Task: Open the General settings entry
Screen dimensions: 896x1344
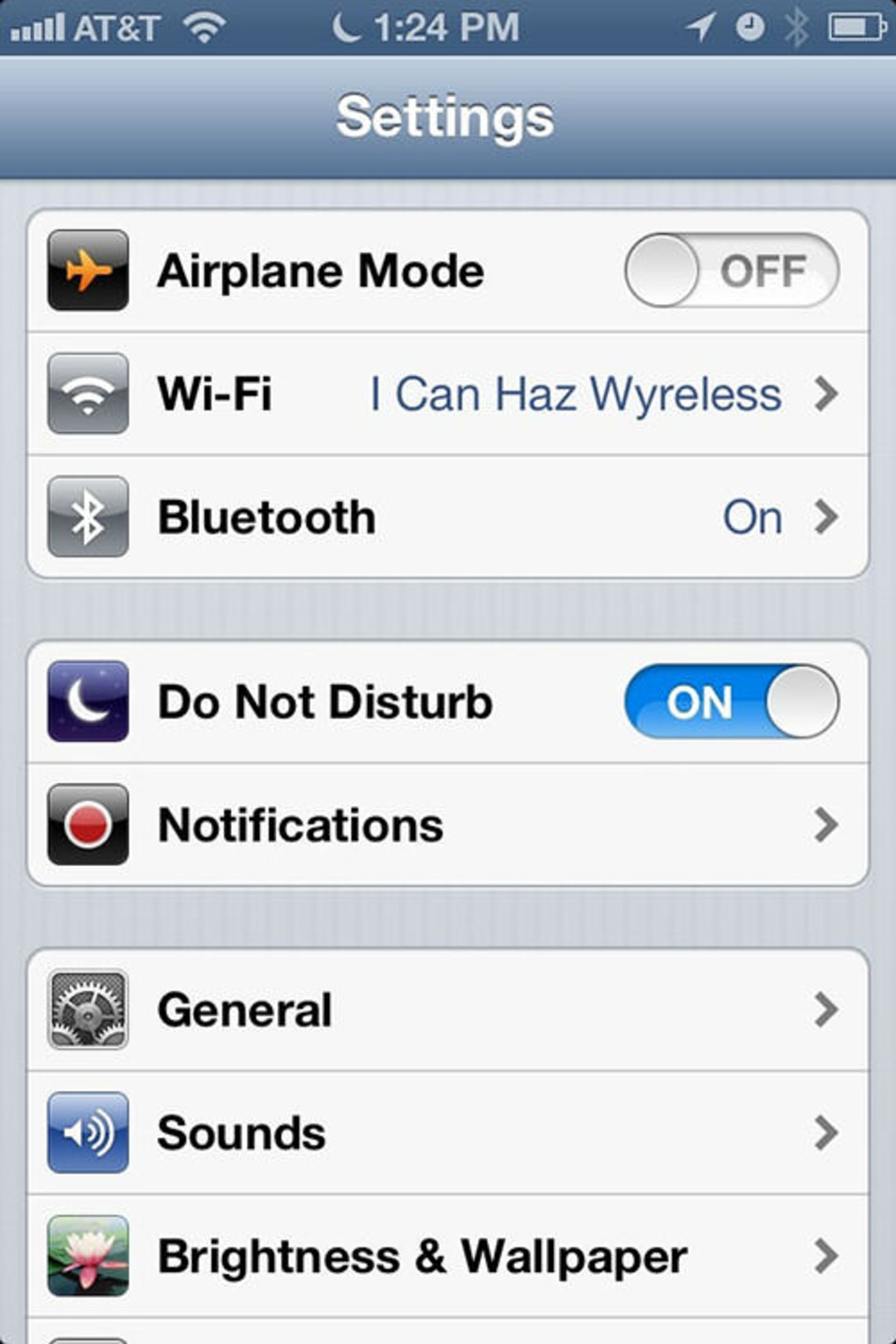Action: click(x=400, y=1008)
